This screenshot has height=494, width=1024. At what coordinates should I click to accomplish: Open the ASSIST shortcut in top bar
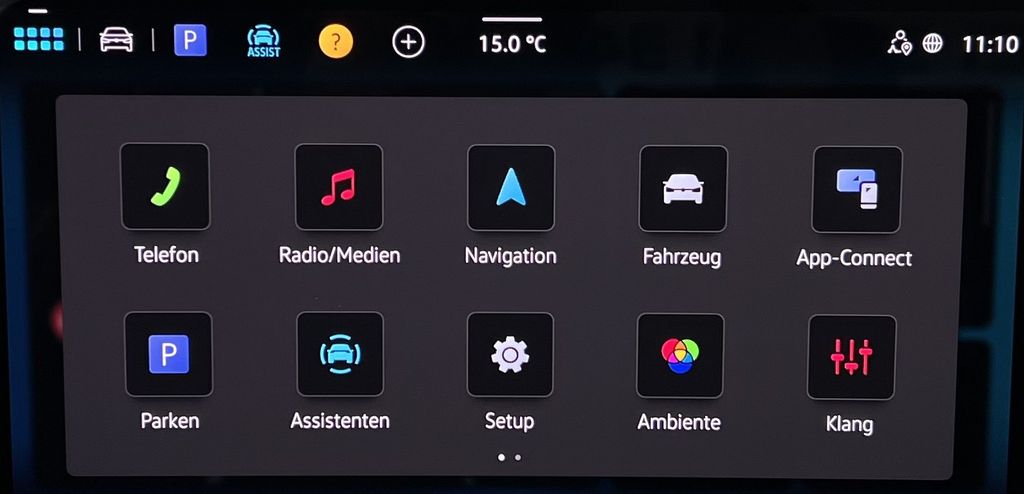(x=264, y=42)
